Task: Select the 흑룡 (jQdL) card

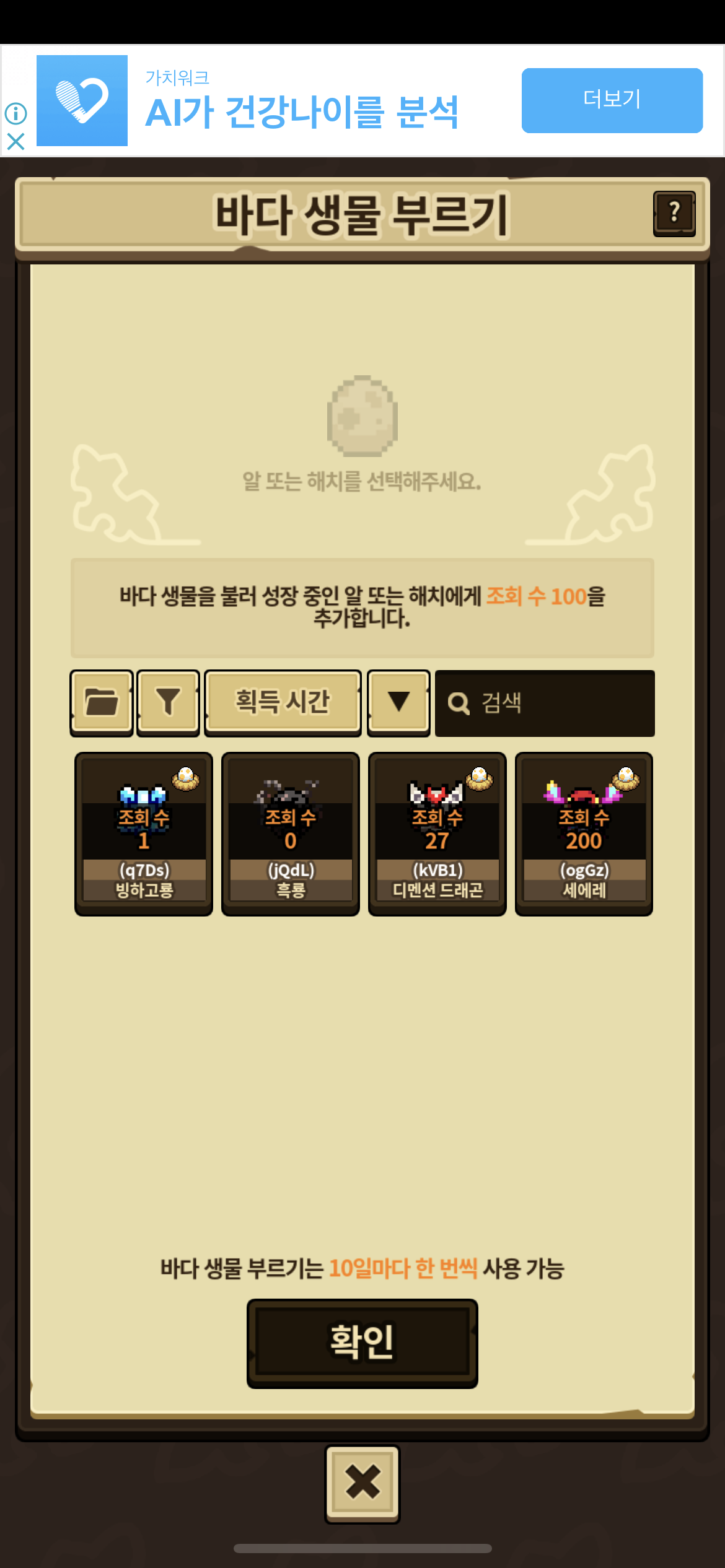Action: [291, 834]
